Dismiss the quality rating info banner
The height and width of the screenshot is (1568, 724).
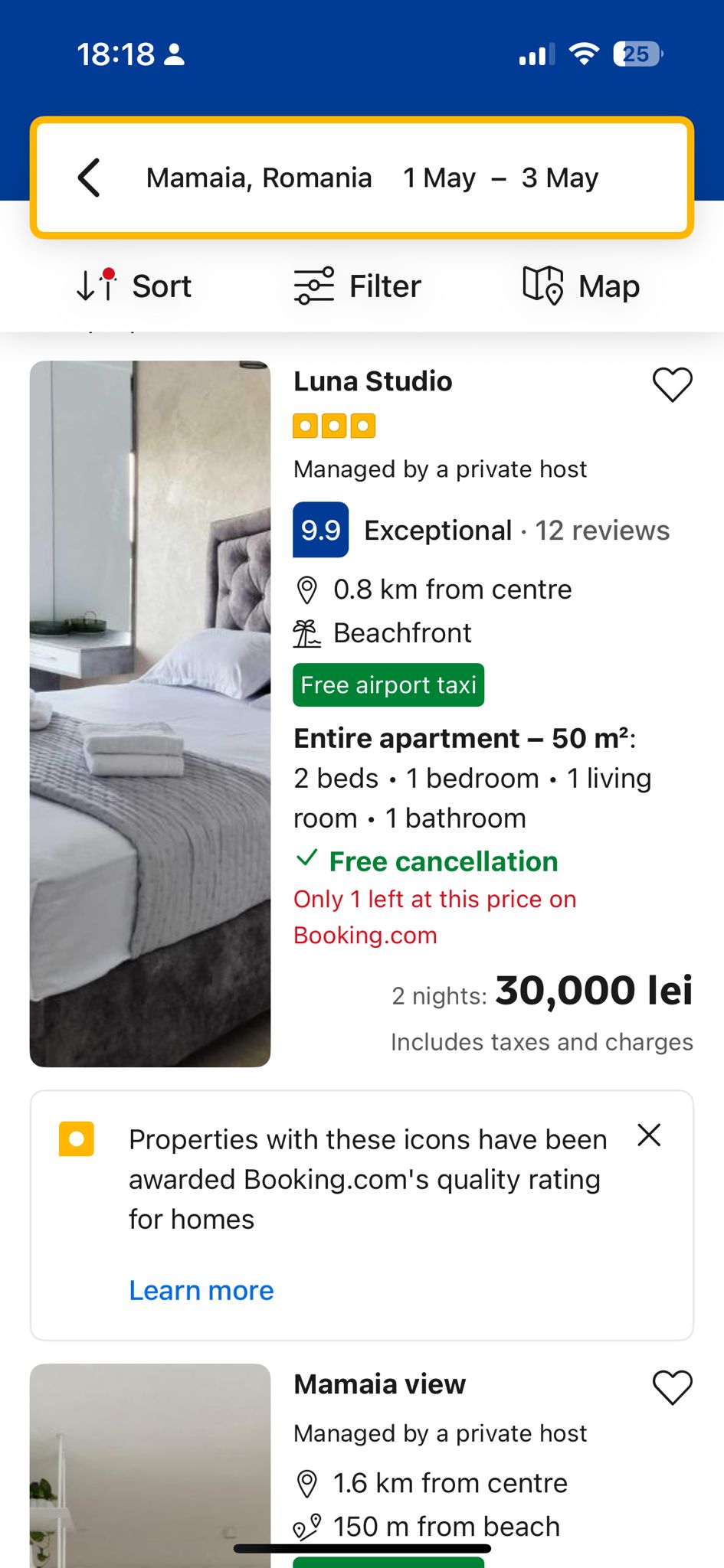point(649,1135)
